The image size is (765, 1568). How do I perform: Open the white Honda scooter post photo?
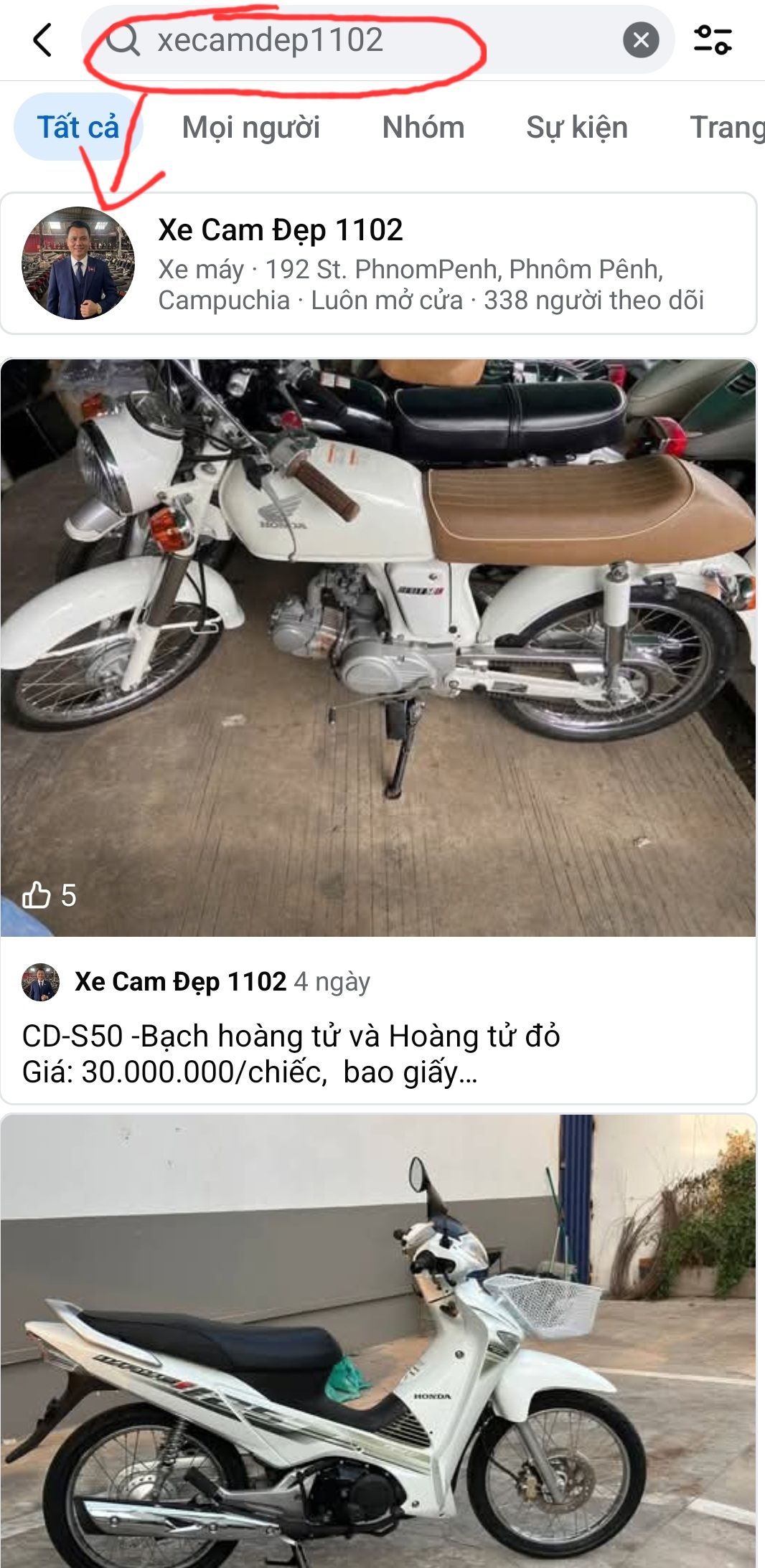pos(378,1341)
